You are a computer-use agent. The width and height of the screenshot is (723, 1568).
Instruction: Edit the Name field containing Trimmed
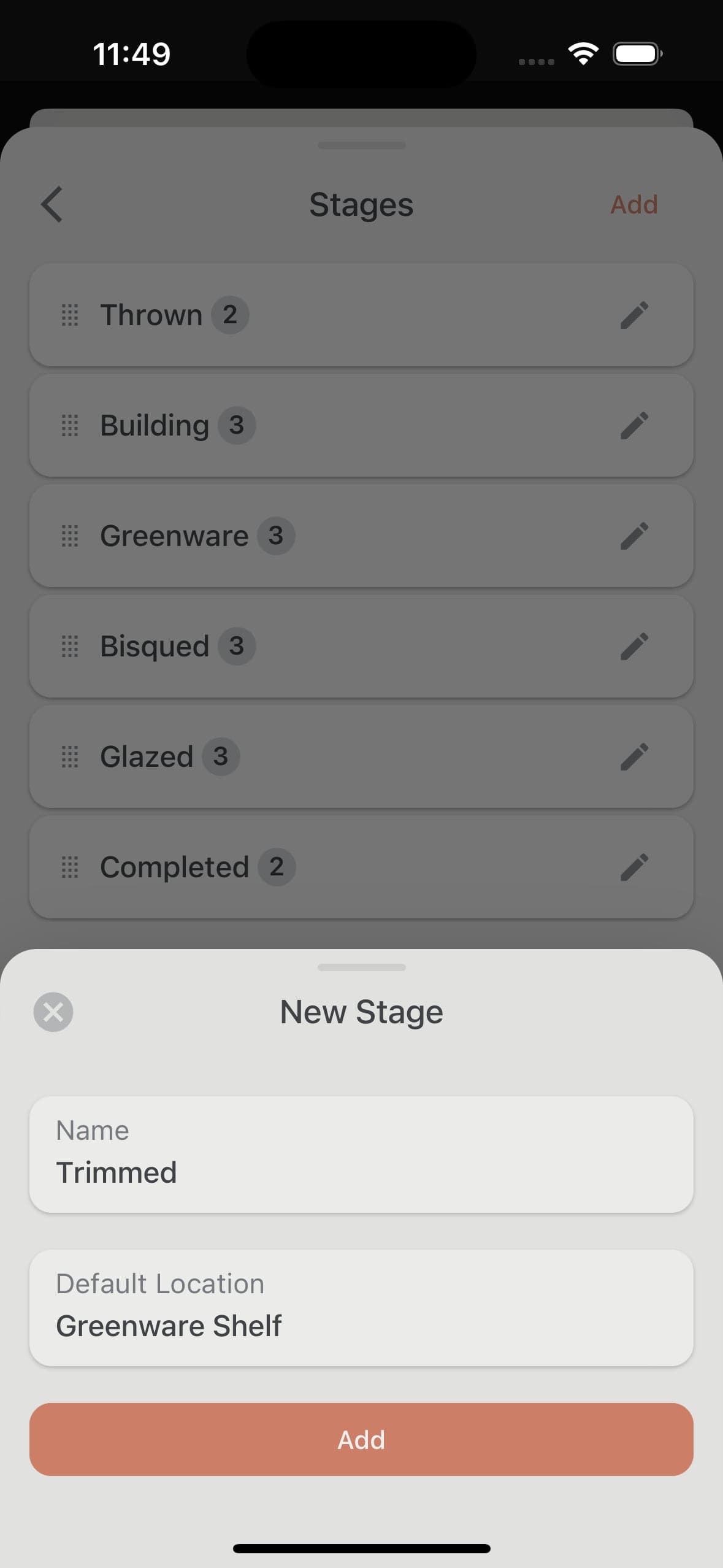click(x=361, y=1154)
